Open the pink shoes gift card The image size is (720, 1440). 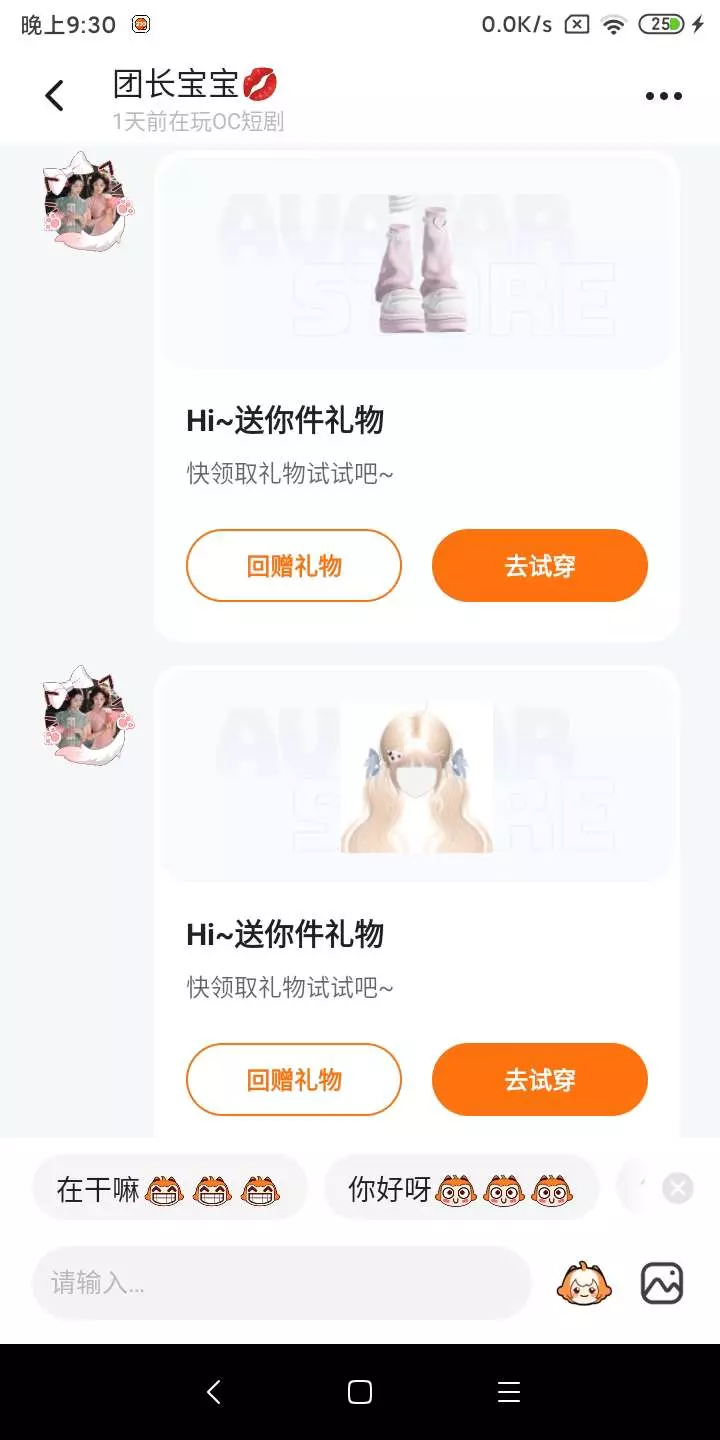[417, 395]
